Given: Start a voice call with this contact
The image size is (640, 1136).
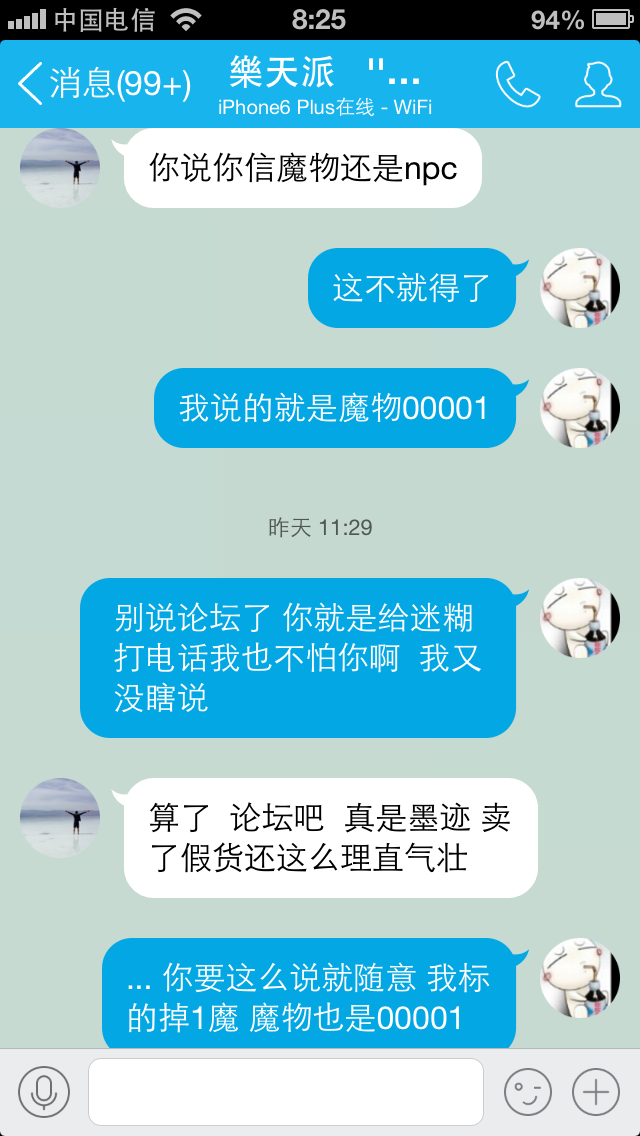Looking at the screenshot, I should [517, 84].
